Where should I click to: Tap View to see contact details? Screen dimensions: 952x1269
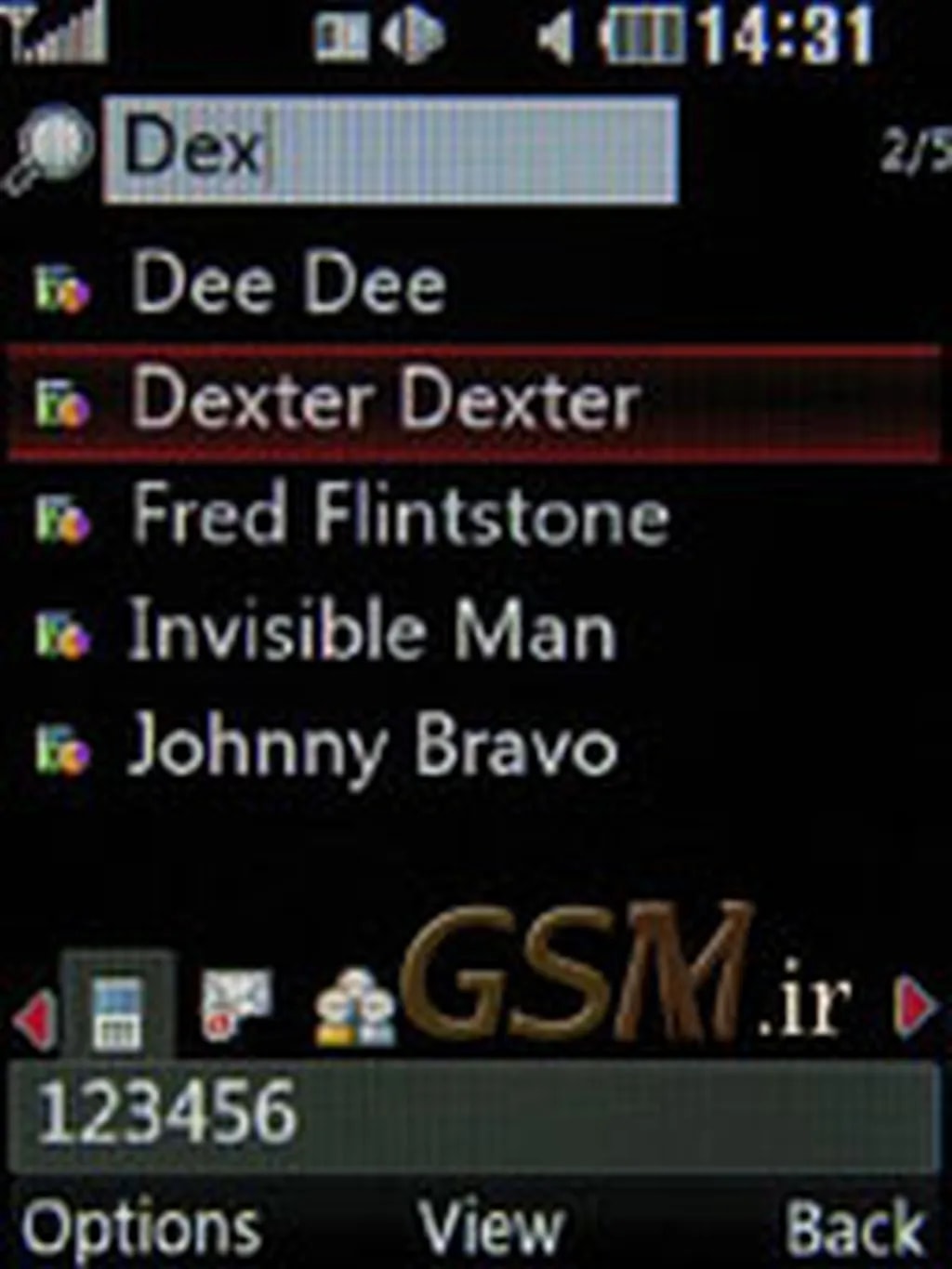pyautogui.click(x=491, y=1229)
